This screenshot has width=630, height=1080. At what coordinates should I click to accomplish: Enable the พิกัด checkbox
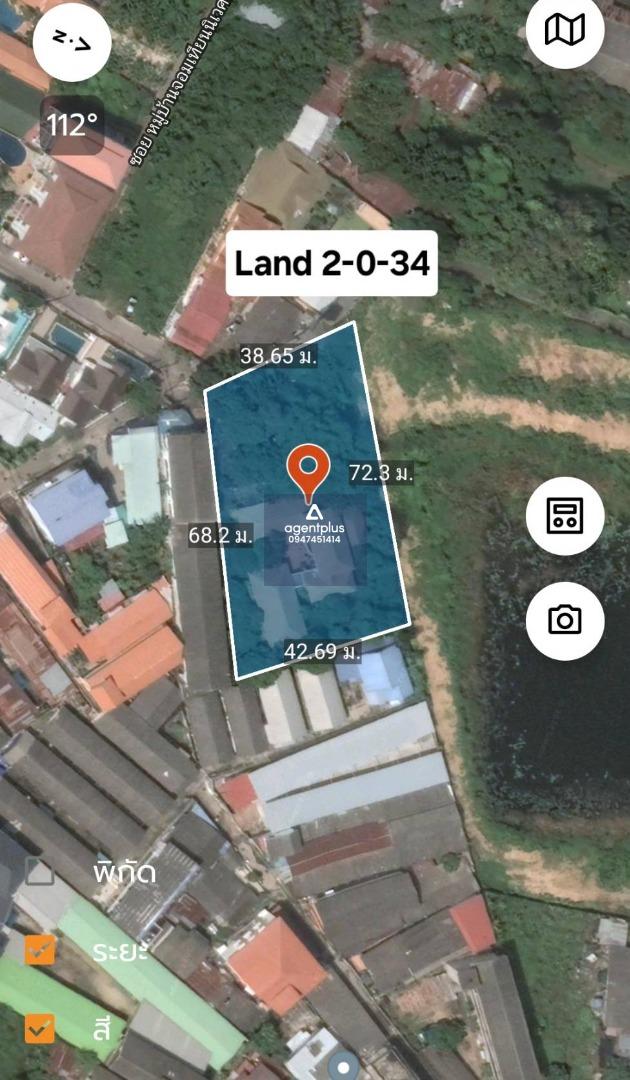coord(40,871)
